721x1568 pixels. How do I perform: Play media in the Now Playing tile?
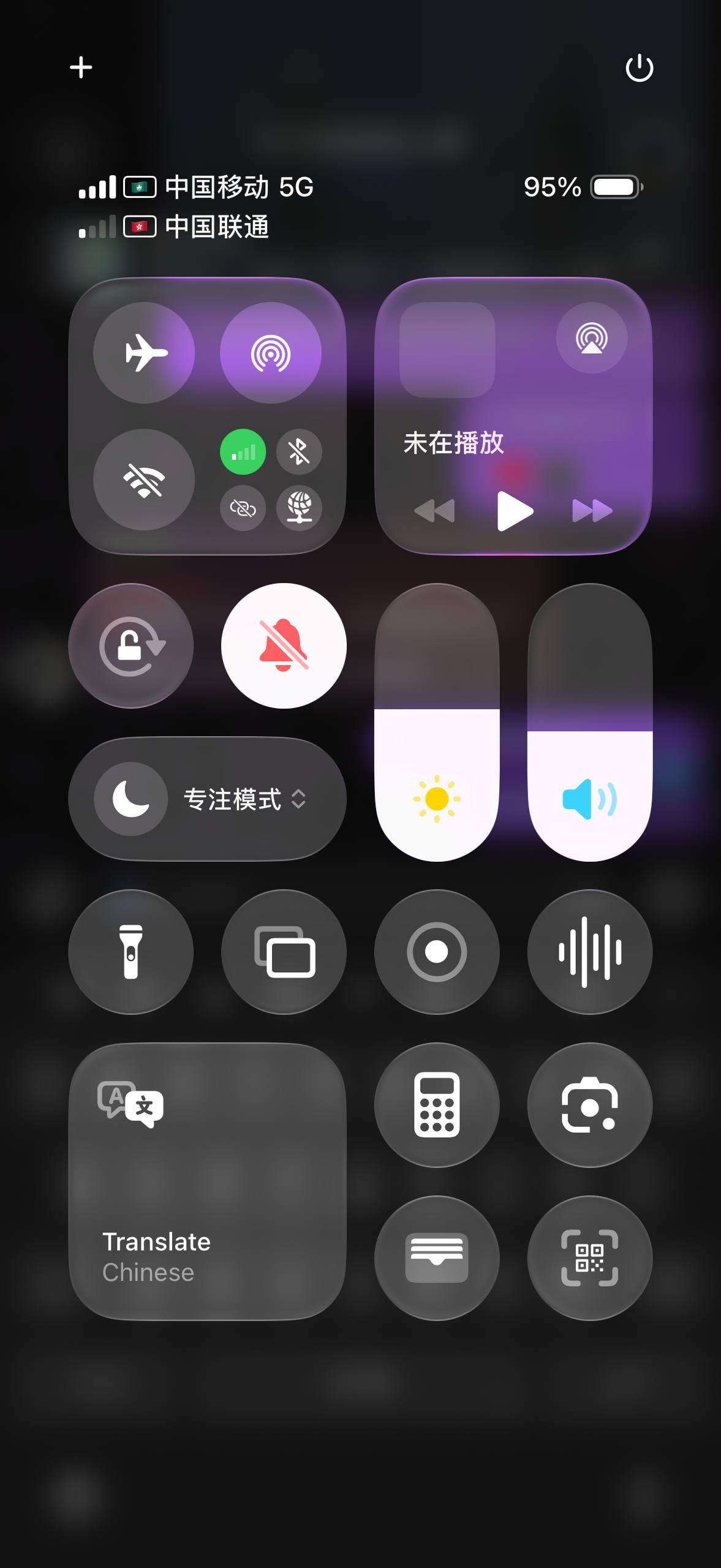(515, 510)
